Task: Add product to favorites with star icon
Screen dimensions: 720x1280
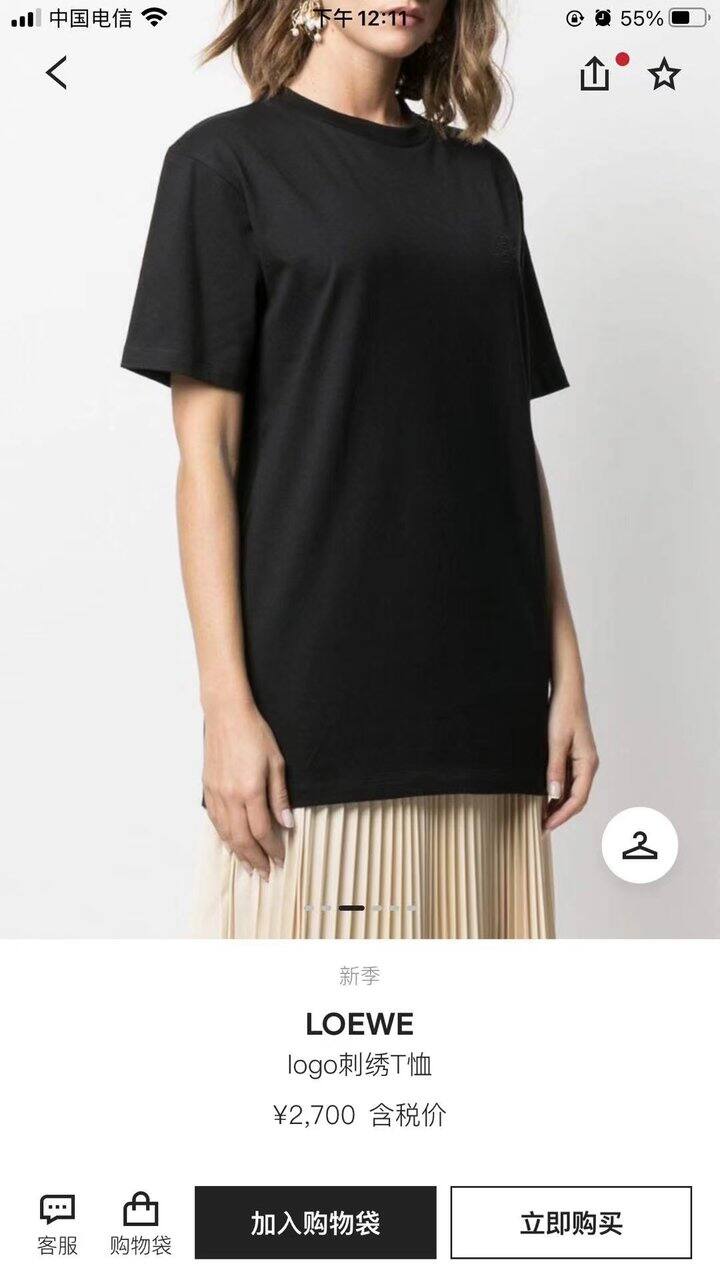Action: coord(663,74)
